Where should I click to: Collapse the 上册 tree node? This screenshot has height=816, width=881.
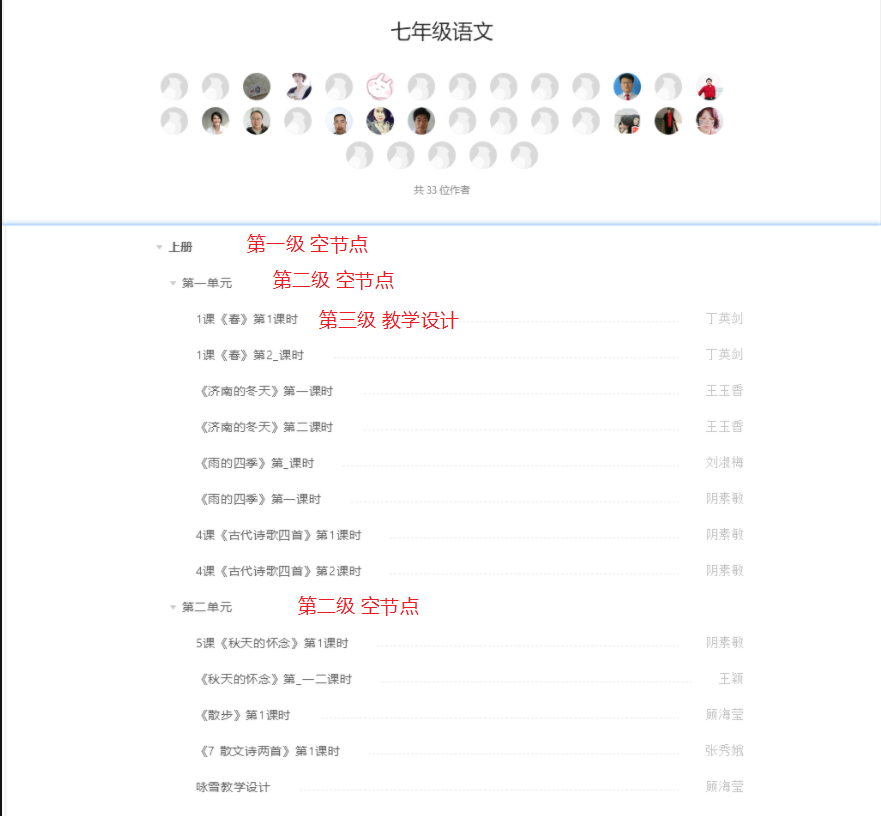click(x=159, y=247)
